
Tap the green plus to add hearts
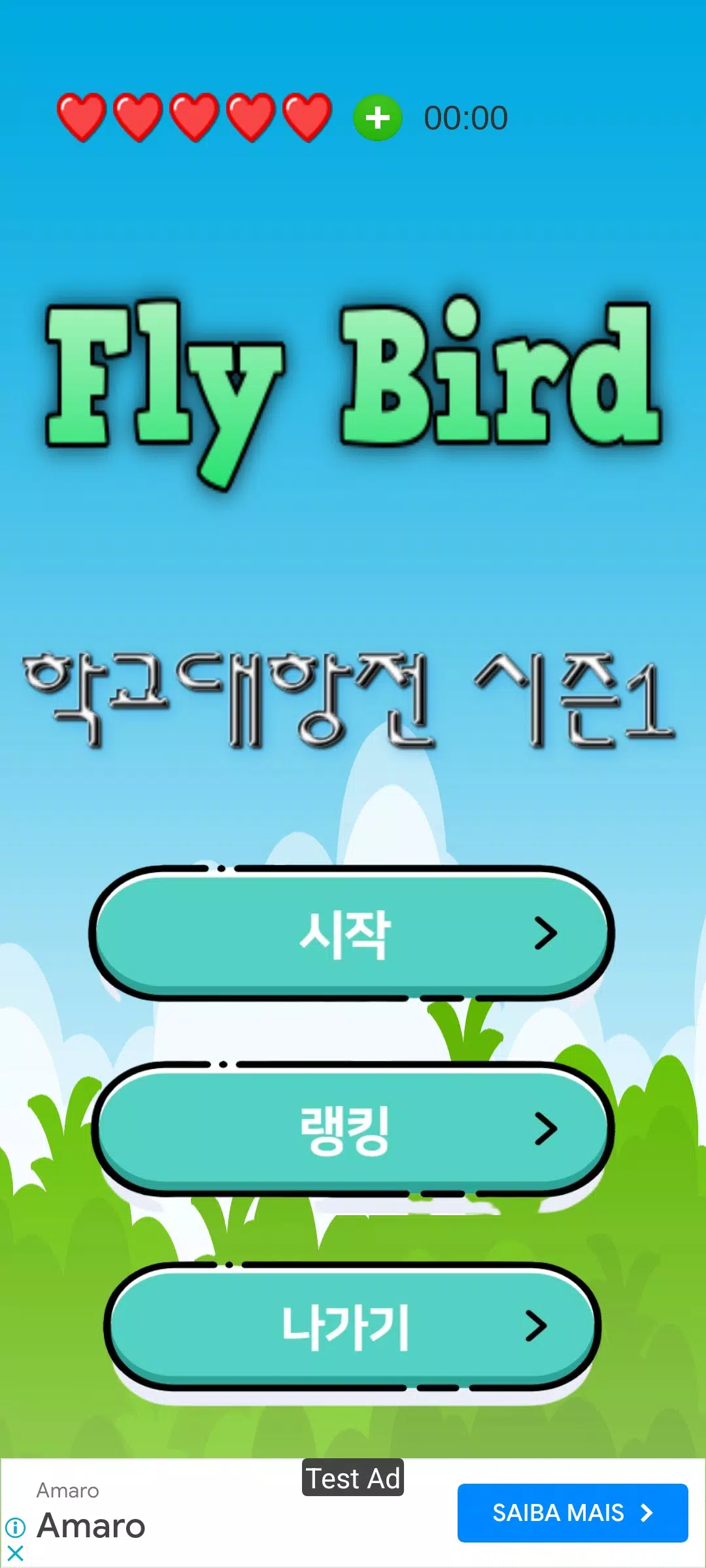(x=377, y=118)
